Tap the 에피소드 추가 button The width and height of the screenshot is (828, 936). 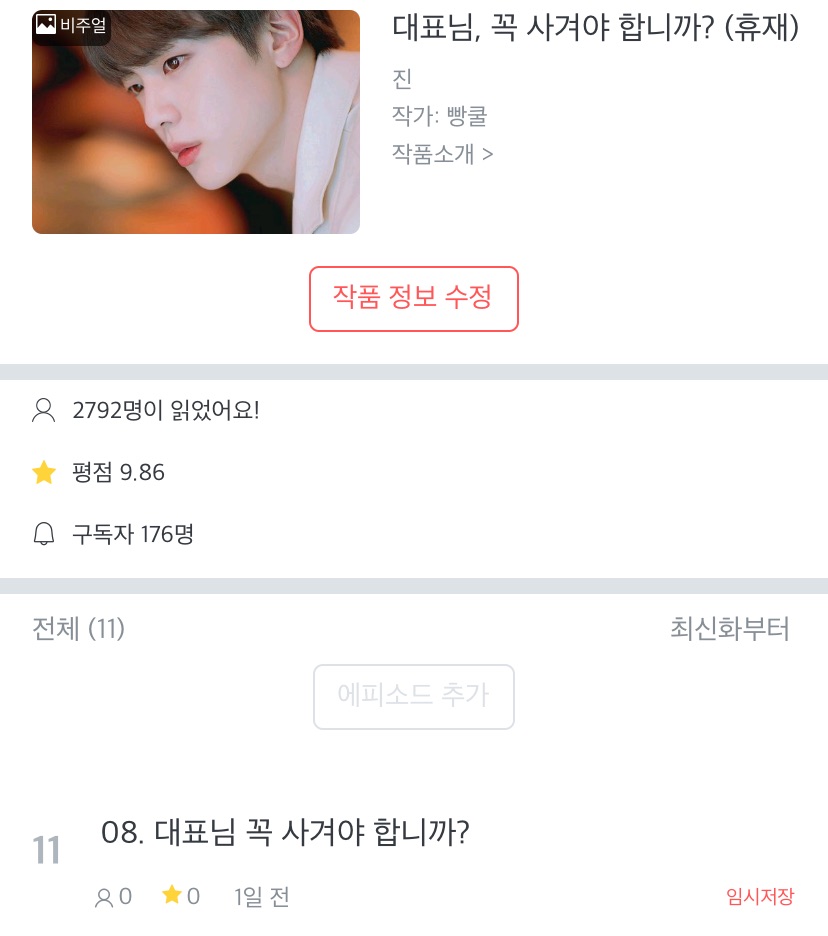coord(413,696)
